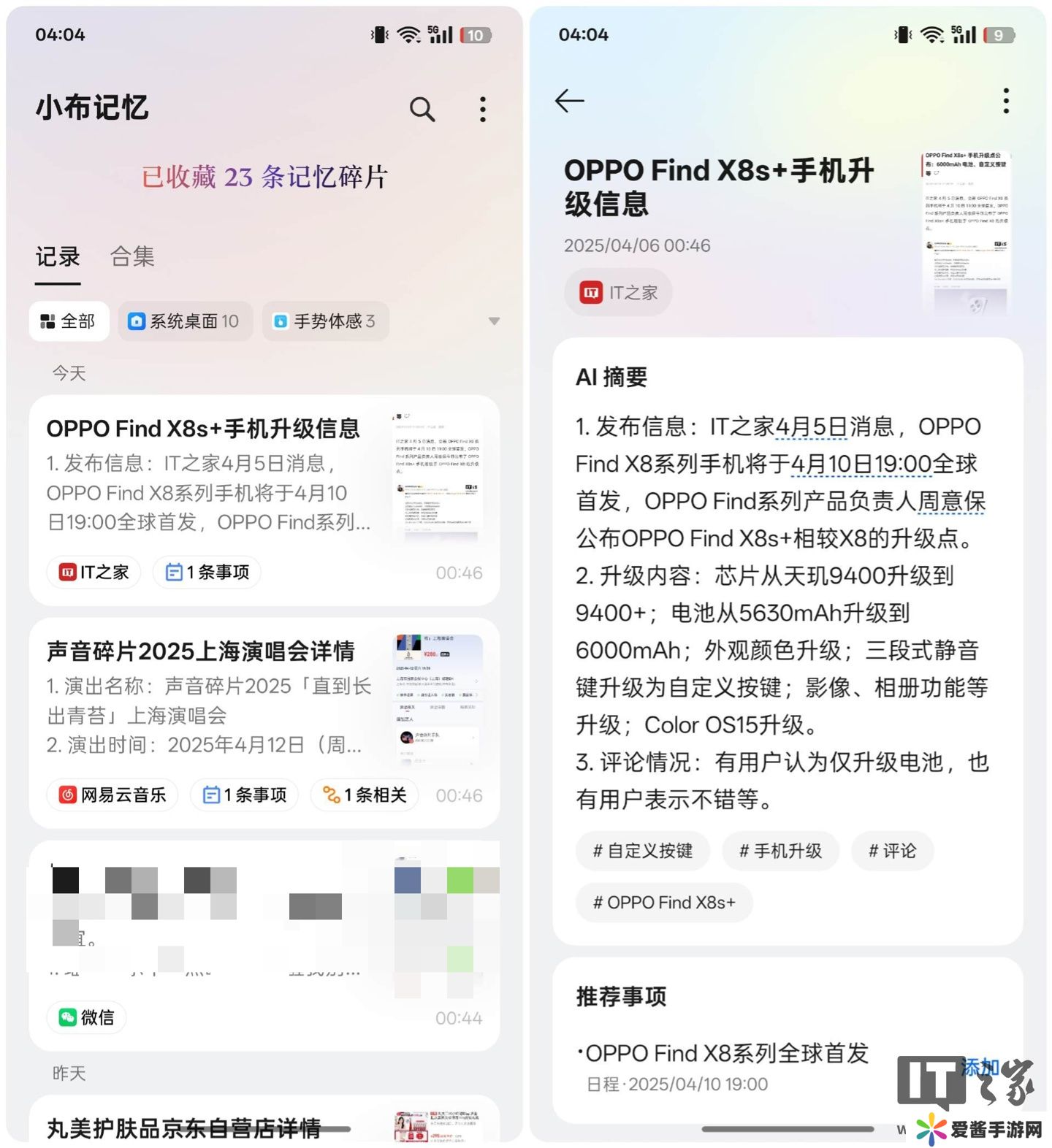Open the overflow menu beside the search icon
The width and height of the screenshot is (1052, 1148).
point(482,110)
